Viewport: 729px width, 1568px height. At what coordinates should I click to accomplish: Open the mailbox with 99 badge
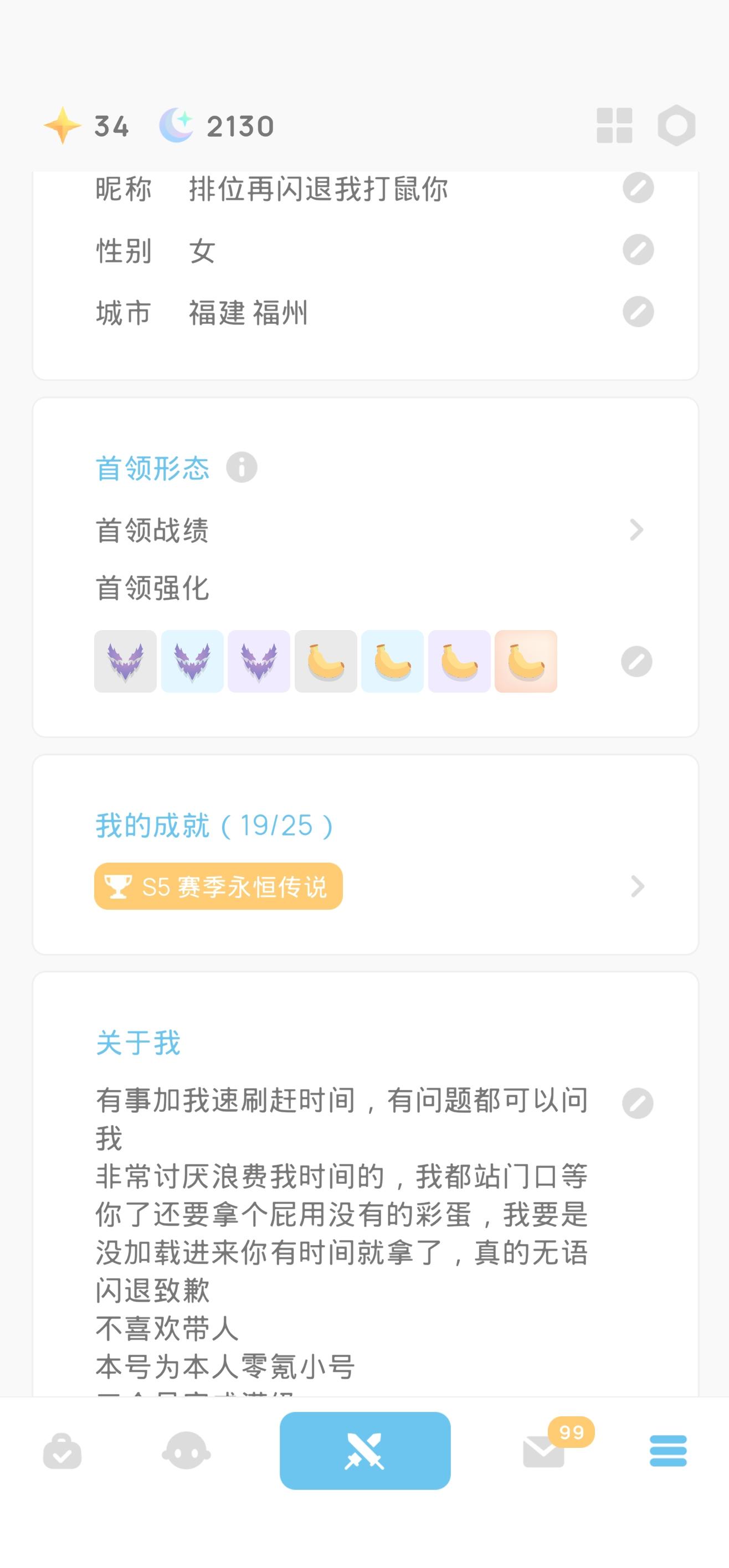click(545, 1451)
